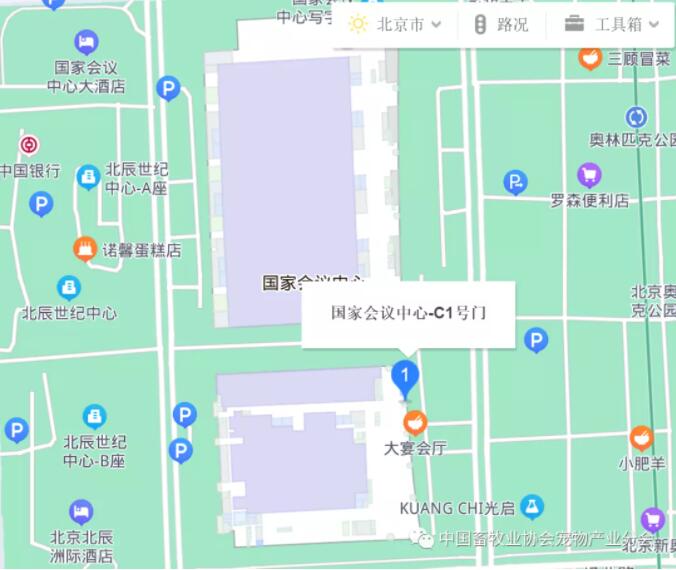The image size is (676, 570).
Task: Select the 国家会议中心大酒店 hotel marker
Action: coord(87,43)
